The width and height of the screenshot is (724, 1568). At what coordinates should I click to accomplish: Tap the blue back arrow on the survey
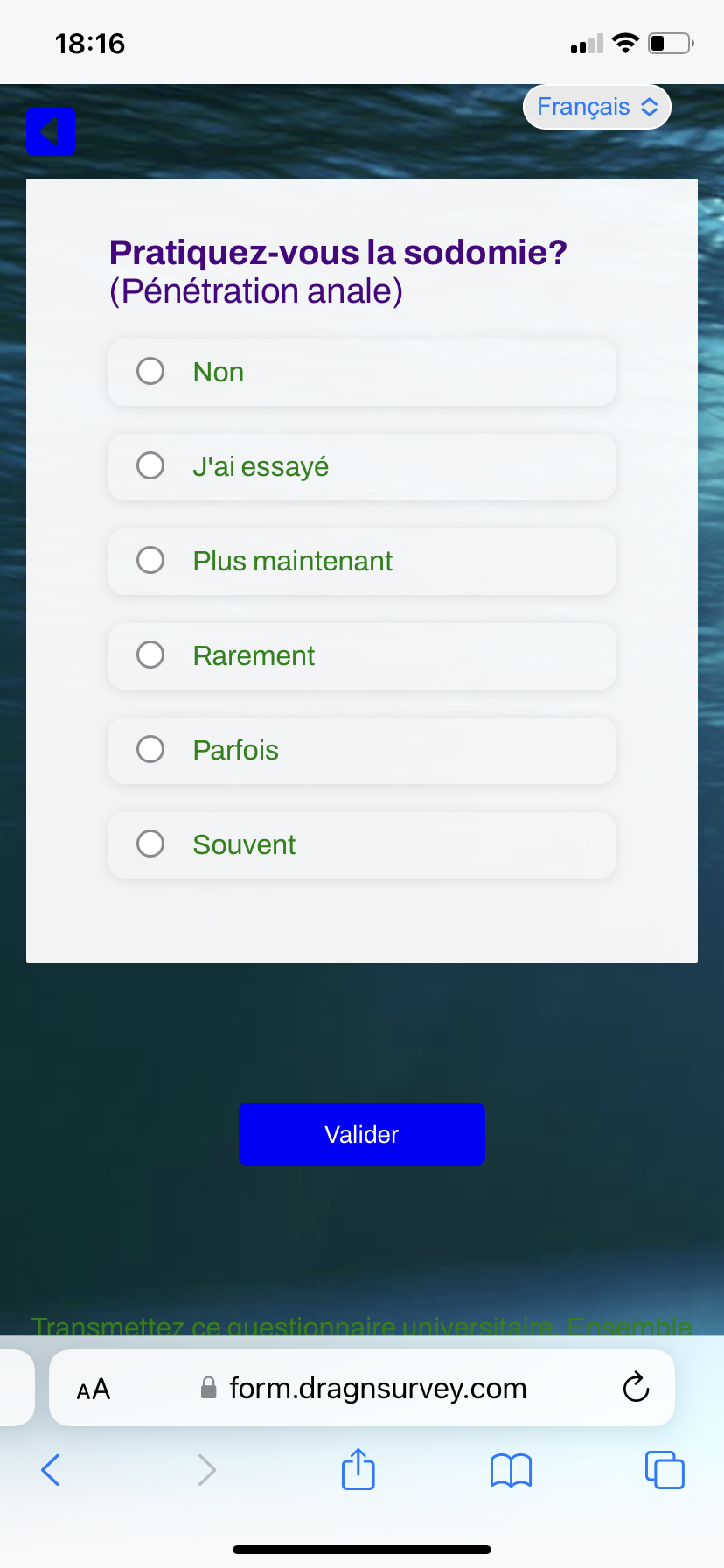point(50,131)
